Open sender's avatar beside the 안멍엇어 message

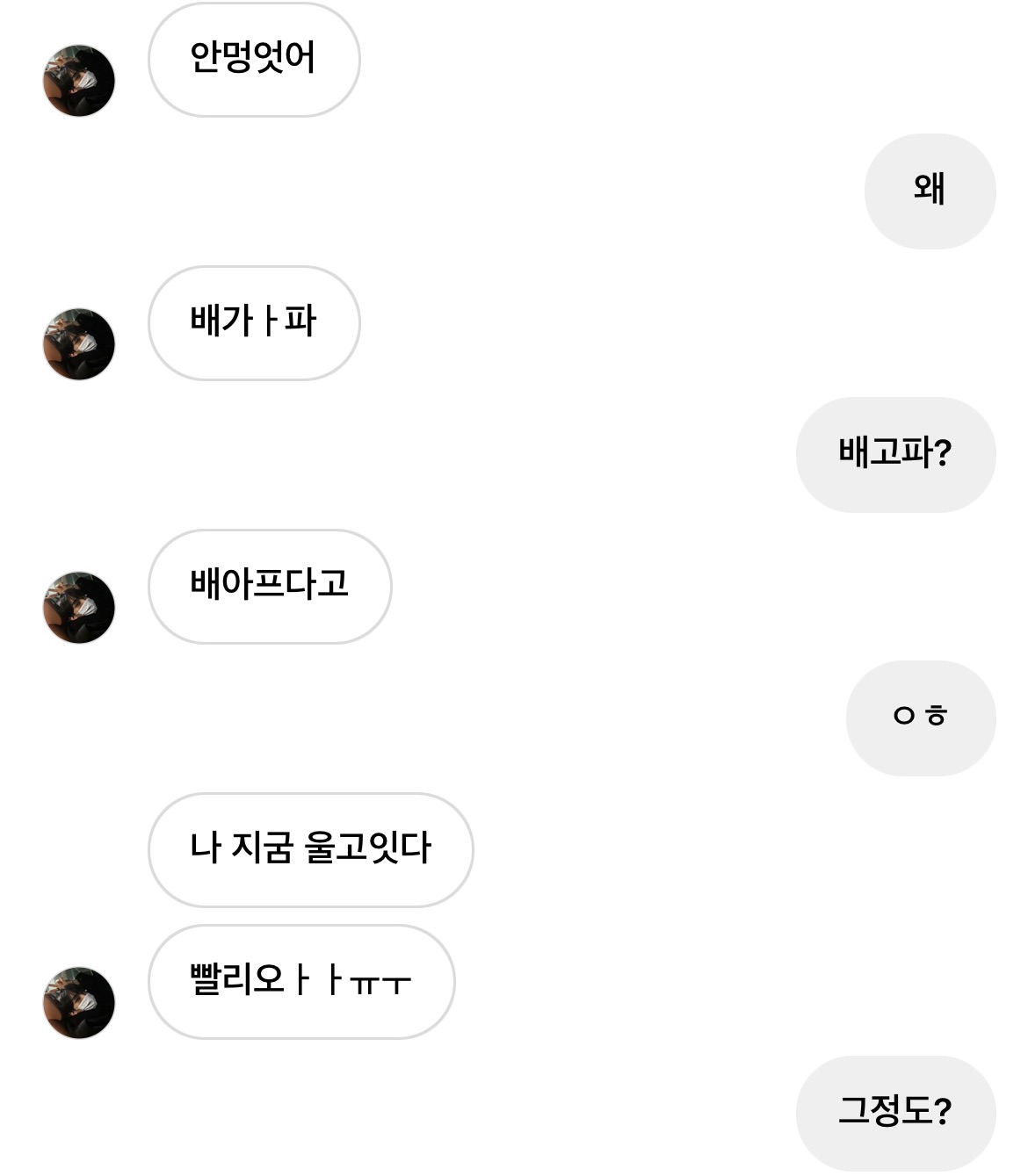[79, 81]
